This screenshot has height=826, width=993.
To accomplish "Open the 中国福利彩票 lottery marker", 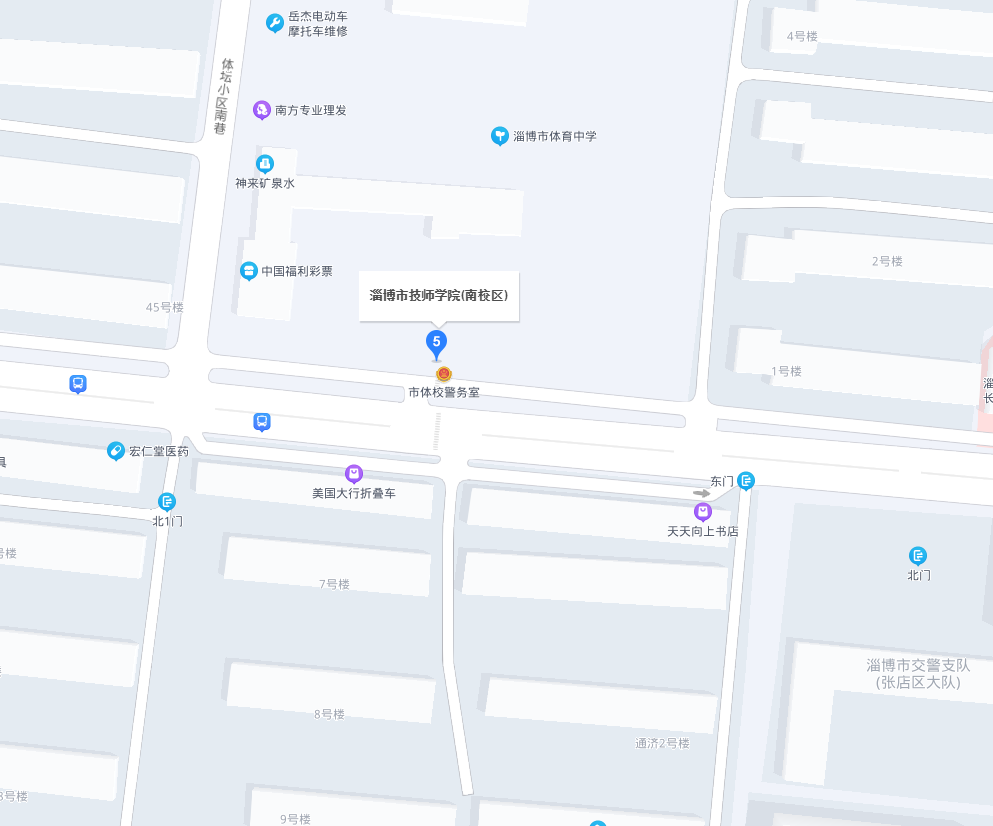I will pyautogui.click(x=249, y=271).
